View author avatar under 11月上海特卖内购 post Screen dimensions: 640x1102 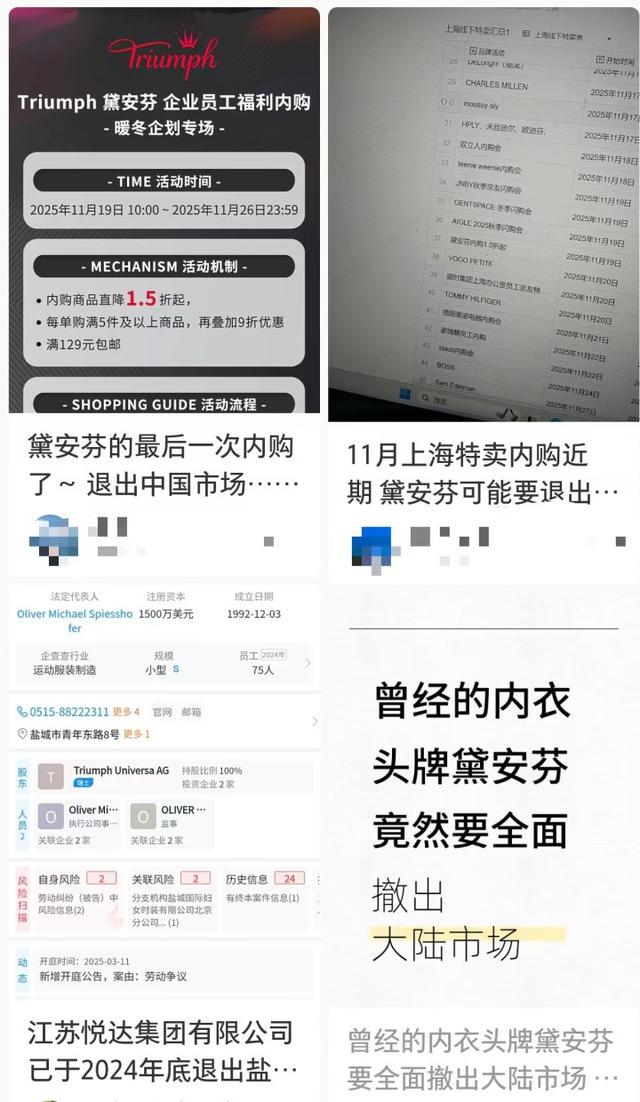click(374, 546)
